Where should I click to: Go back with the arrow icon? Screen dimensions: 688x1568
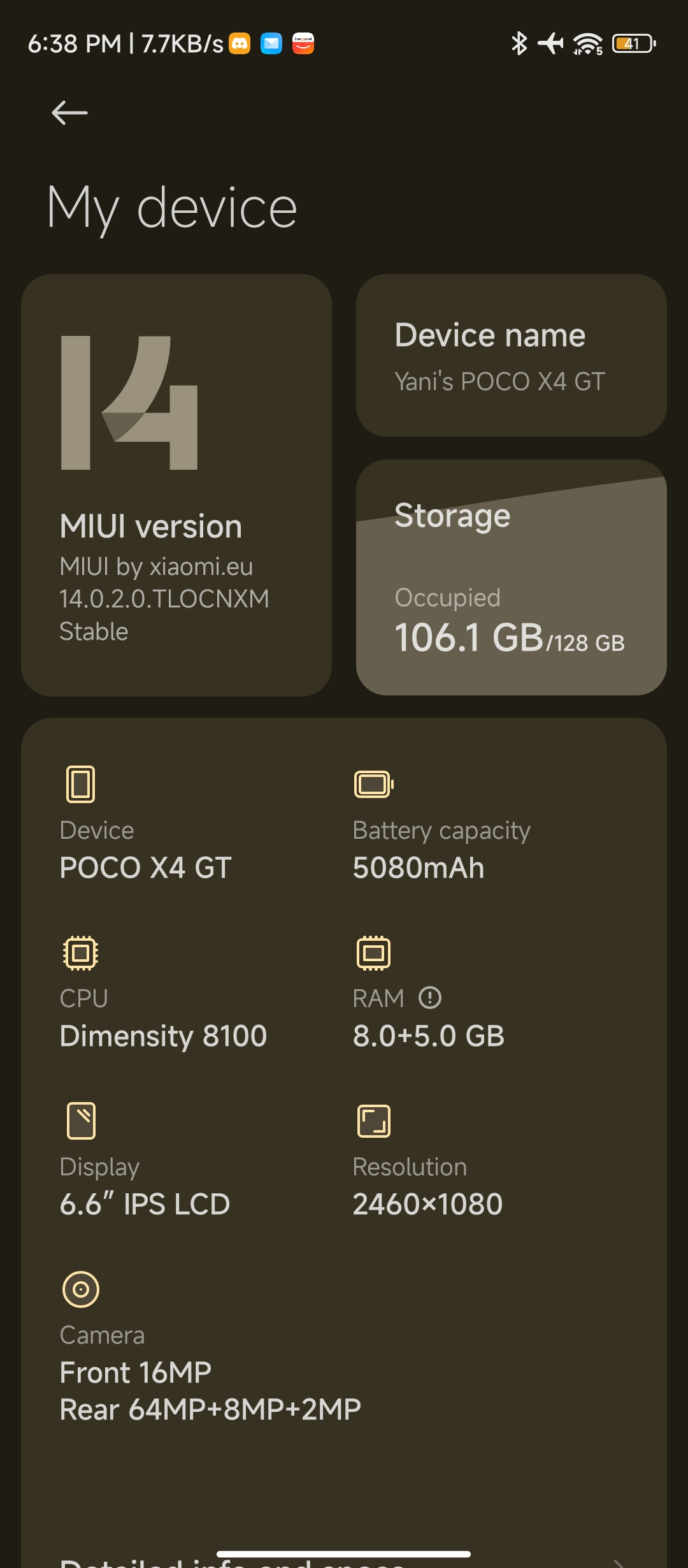(x=69, y=113)
